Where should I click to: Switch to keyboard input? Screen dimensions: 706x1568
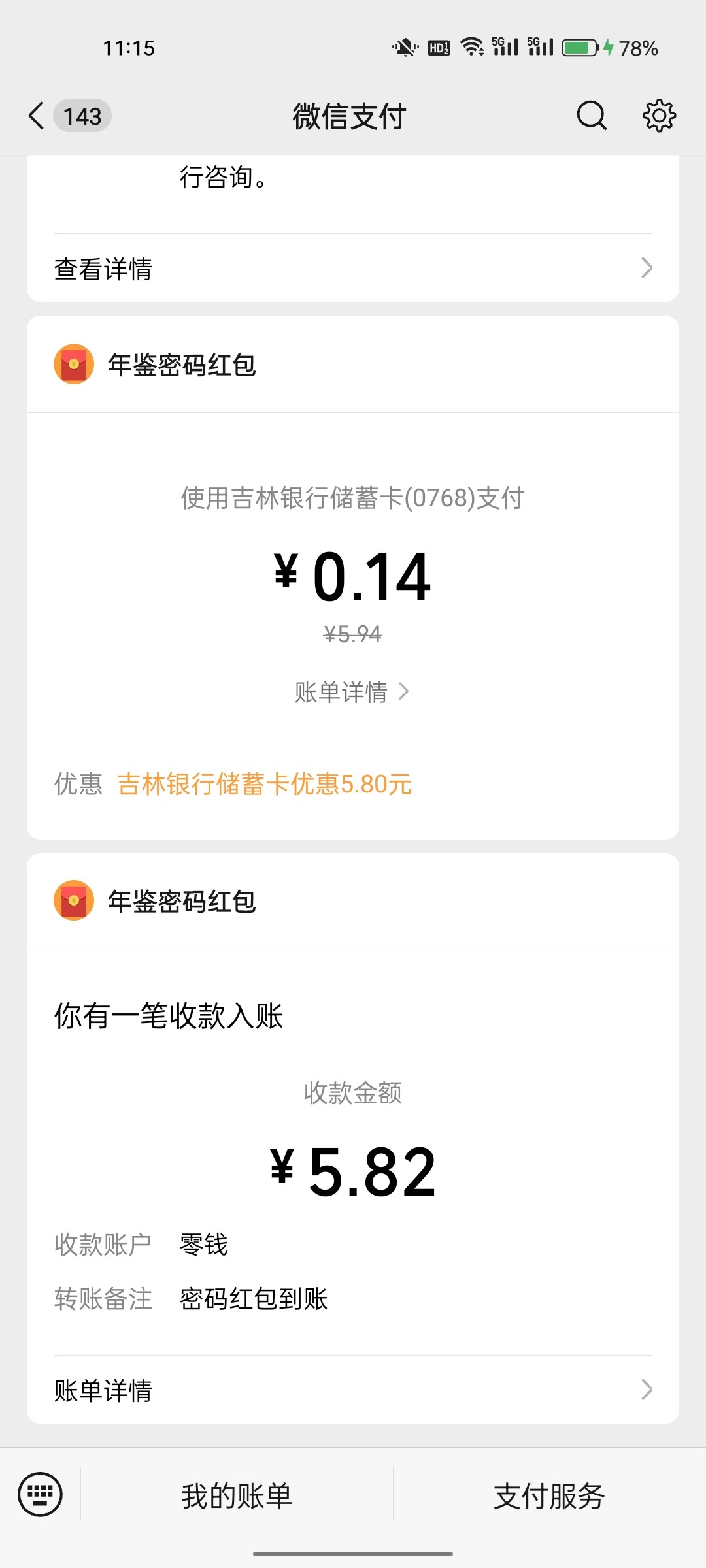(41, 1494)
